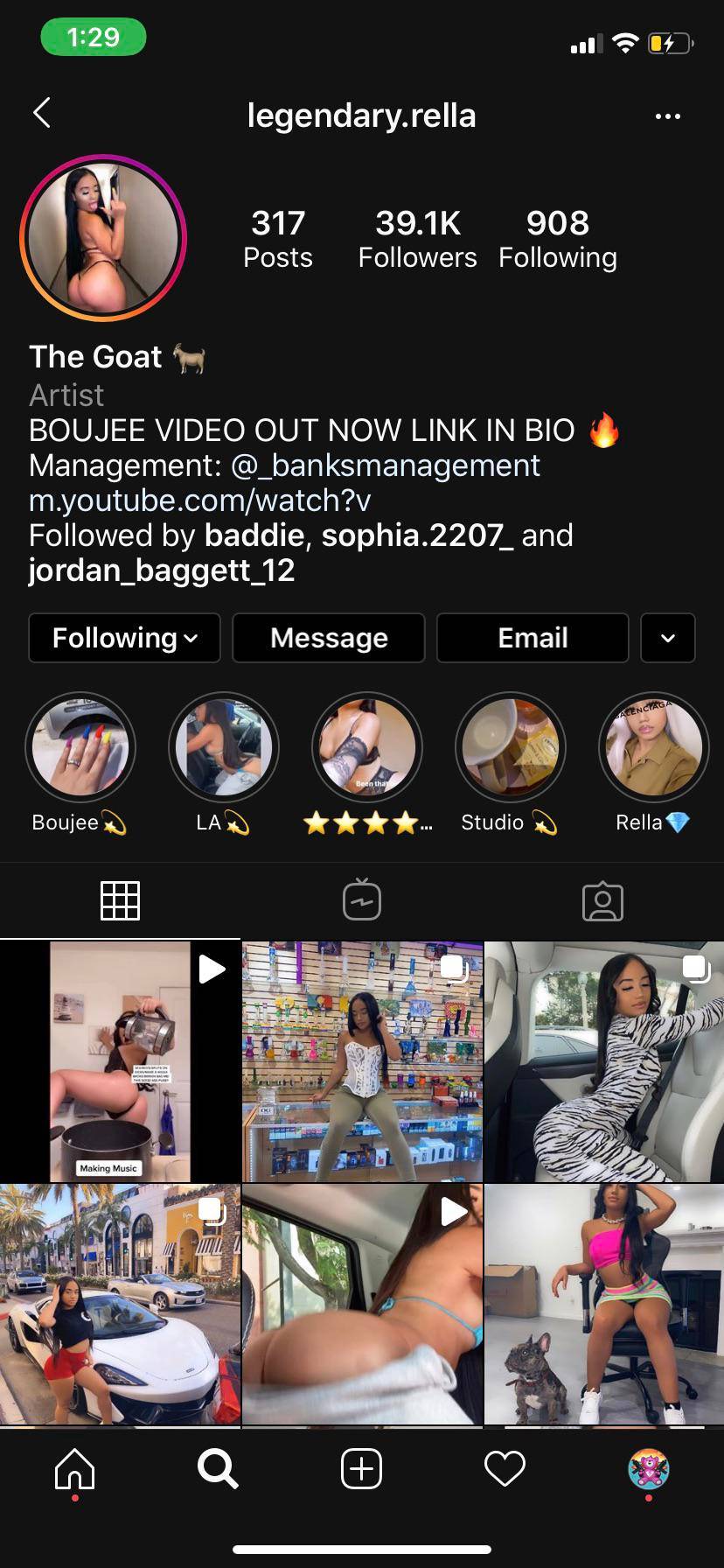Open the Studio story highlight
This screenshot has height=1568, width=724.
pos(510,748)
